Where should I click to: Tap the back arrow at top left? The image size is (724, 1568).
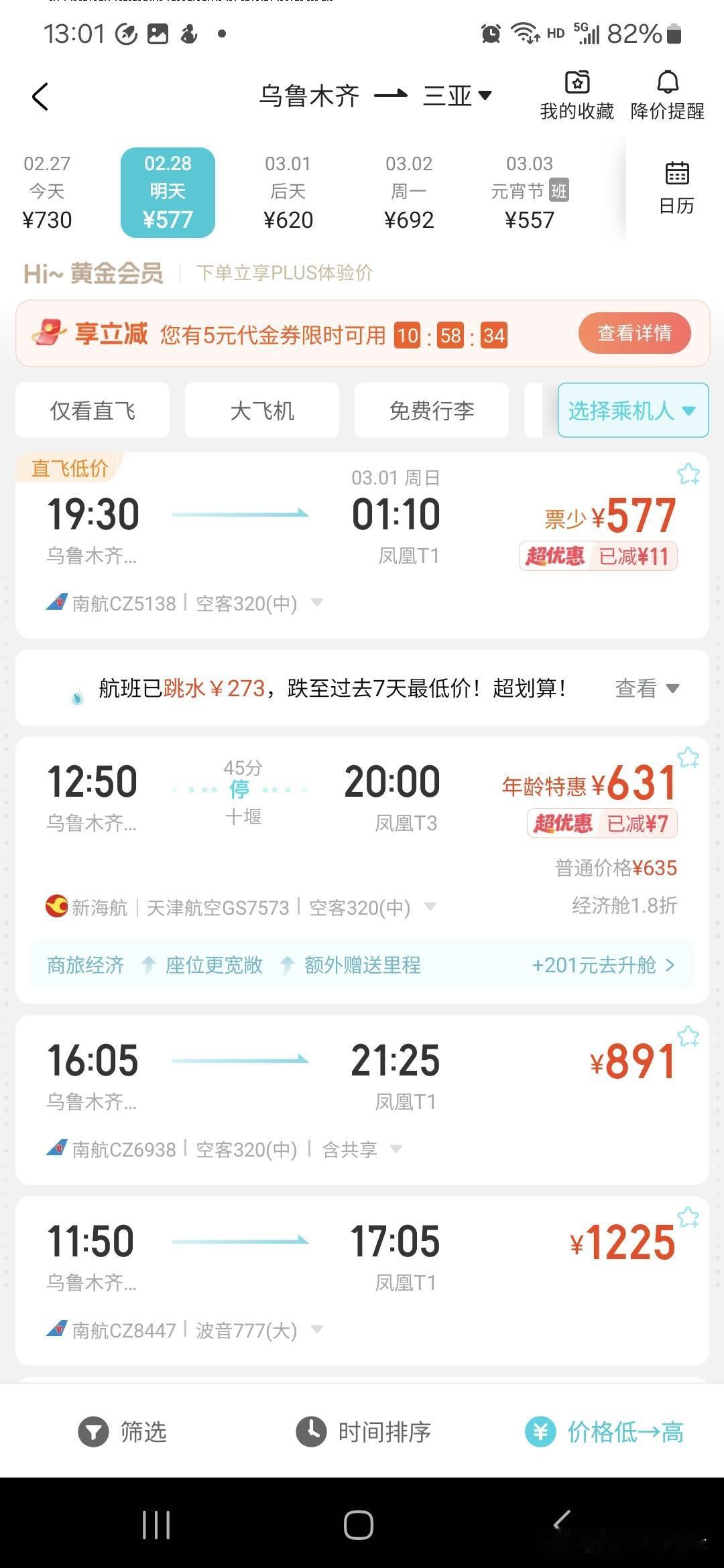pyautogui.click(x=40, y=96)
